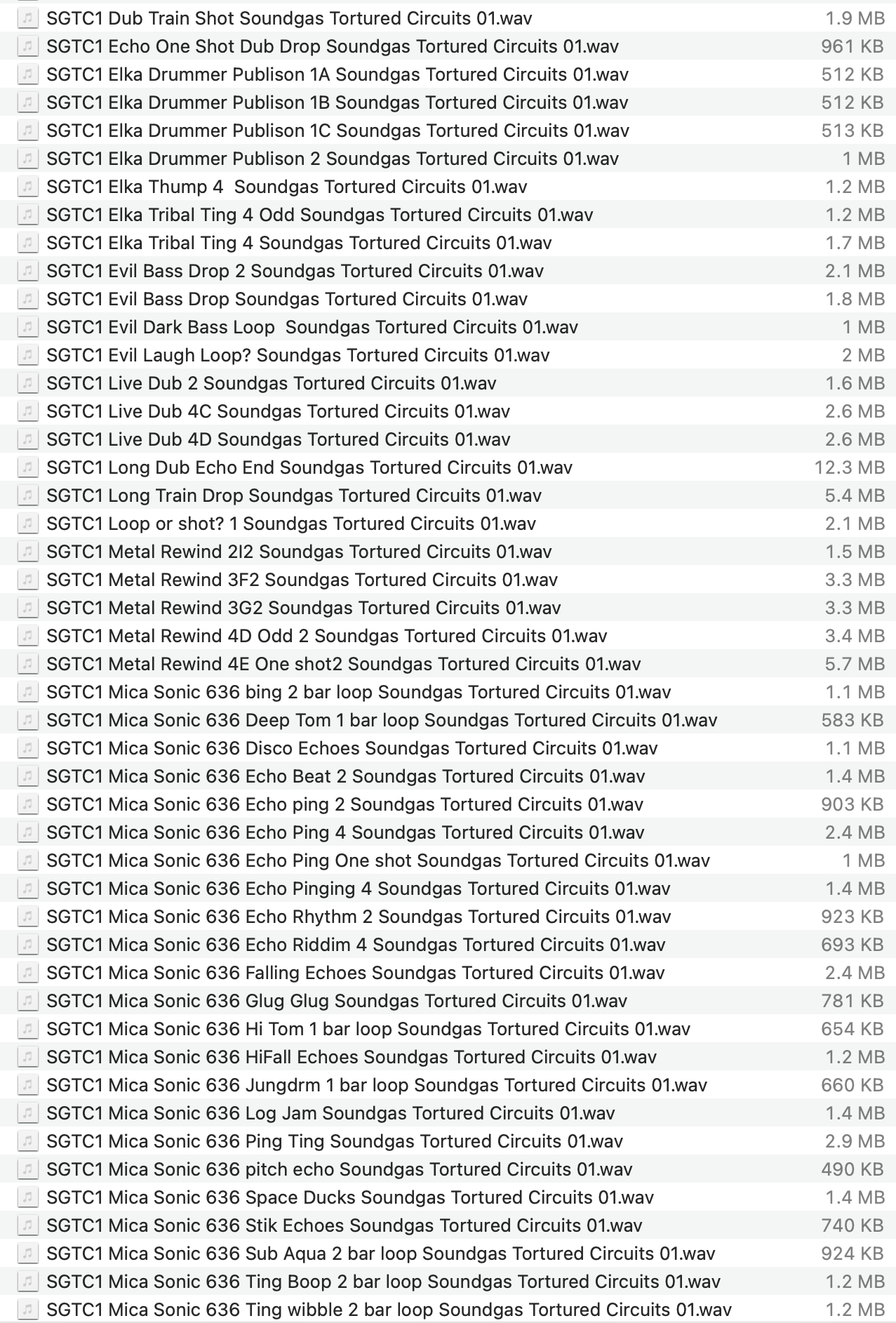Select Echo One Shot Dub Drop file
The width and height of the screenshot is (896, 1323).
(x=332, y=46)
